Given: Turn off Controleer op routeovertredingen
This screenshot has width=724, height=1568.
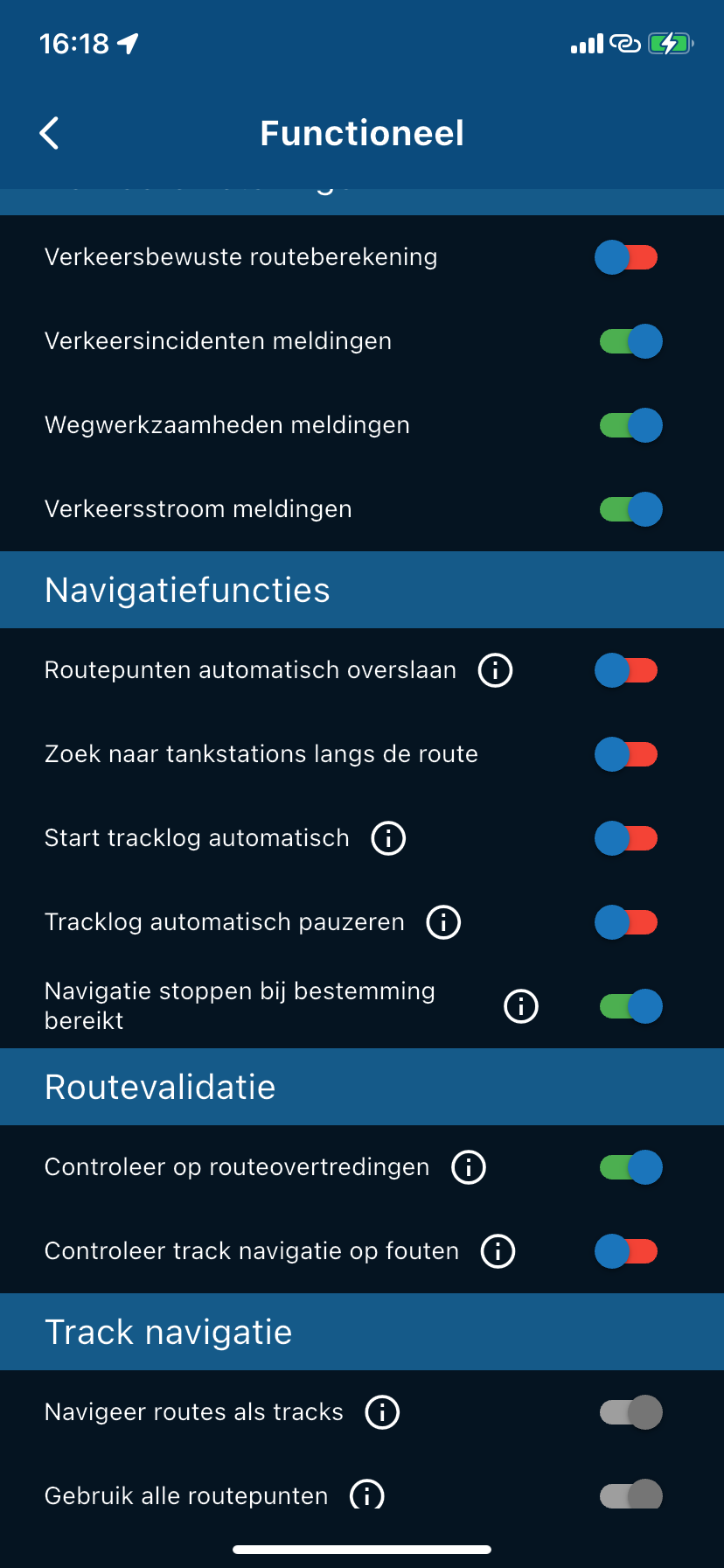Looking at the screenshot, I should coord(630,1167).
